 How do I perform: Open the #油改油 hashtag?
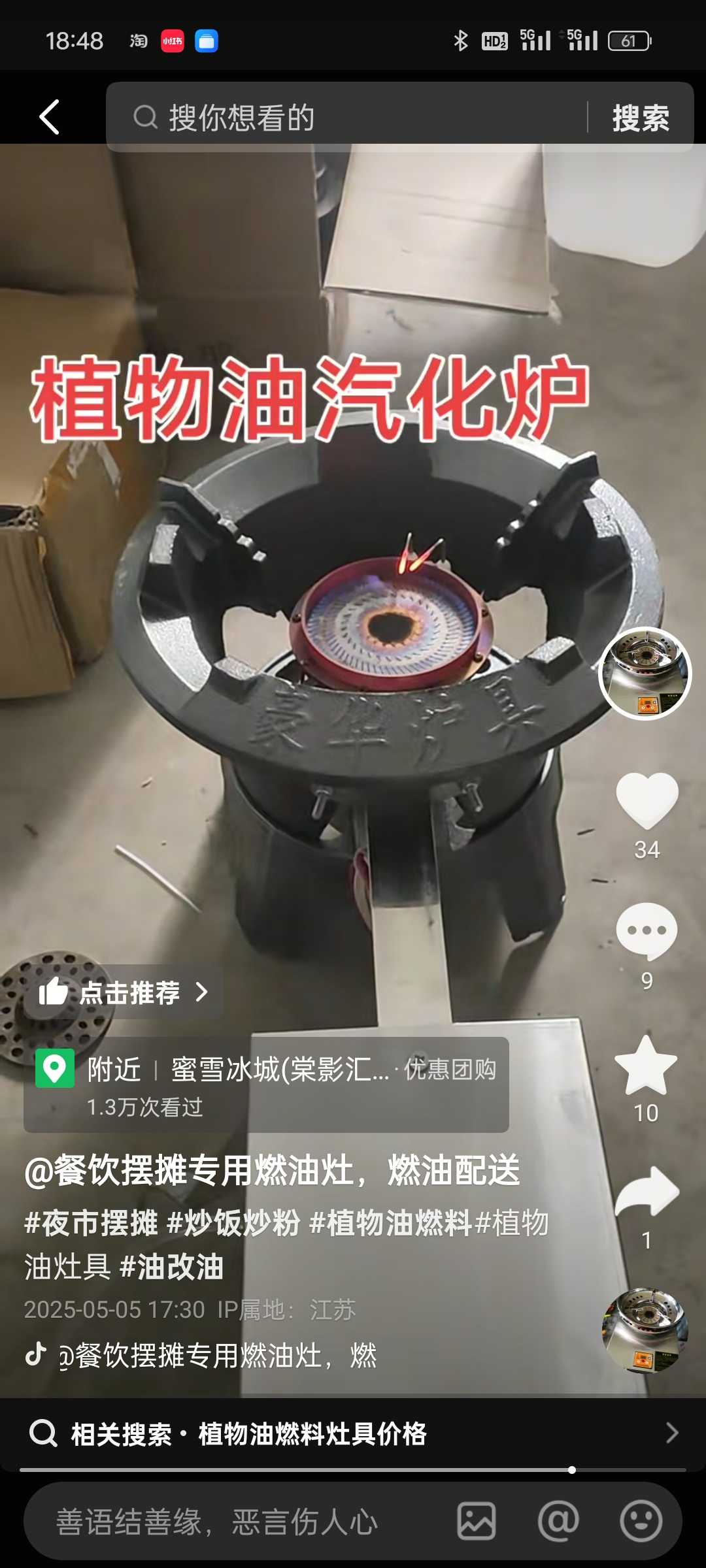point(172,1267)
